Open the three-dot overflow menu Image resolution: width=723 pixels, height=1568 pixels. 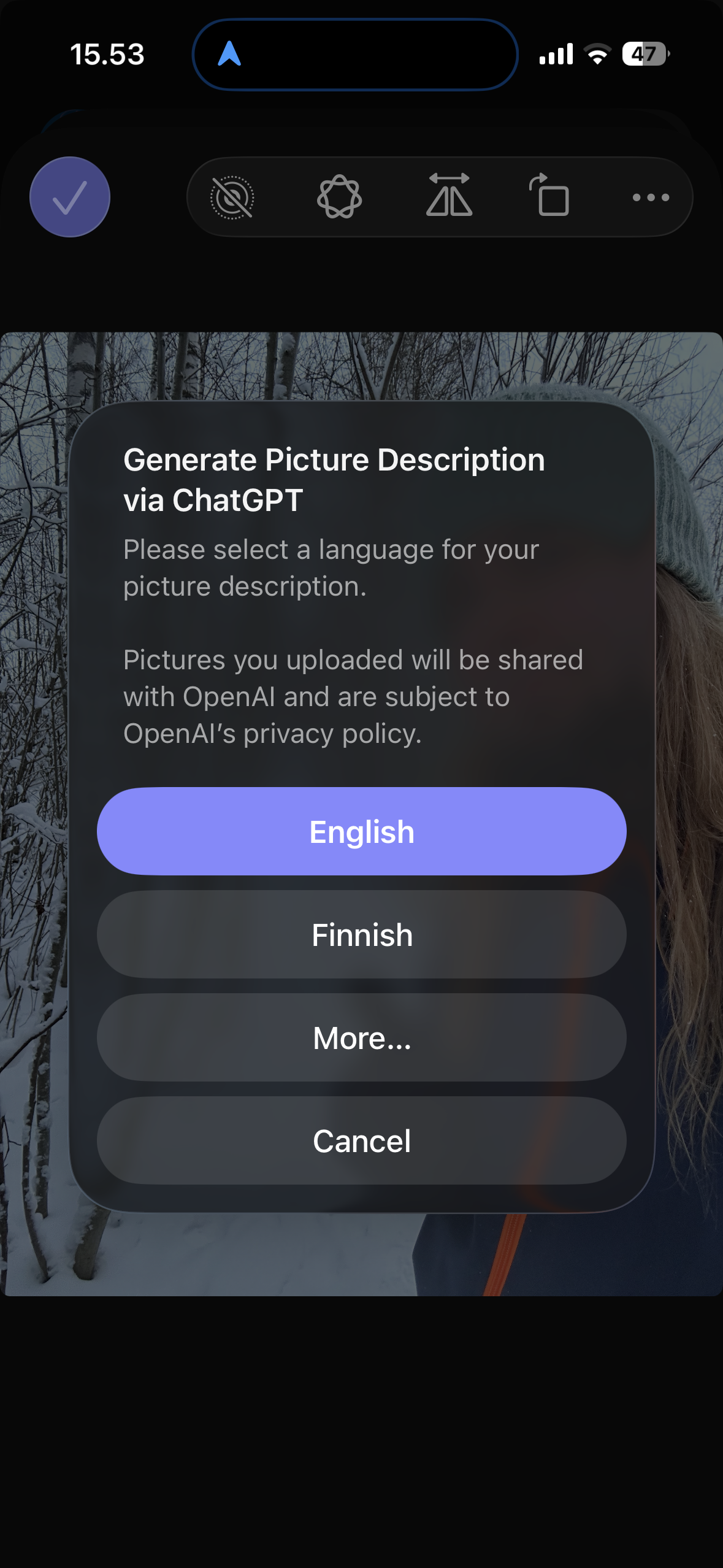pyautogui.click(x=651, y=197)
